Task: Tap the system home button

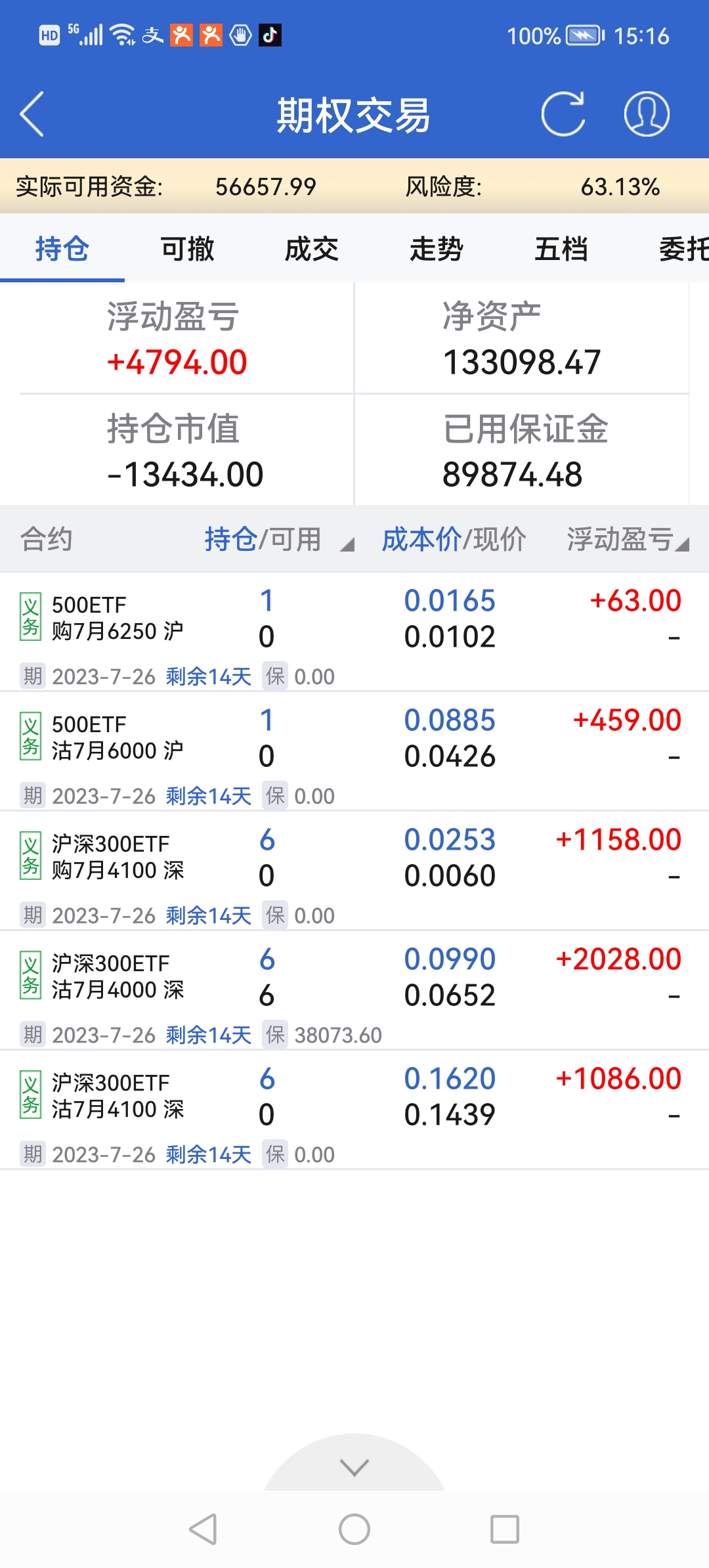Action: (x=354, y=1529)
